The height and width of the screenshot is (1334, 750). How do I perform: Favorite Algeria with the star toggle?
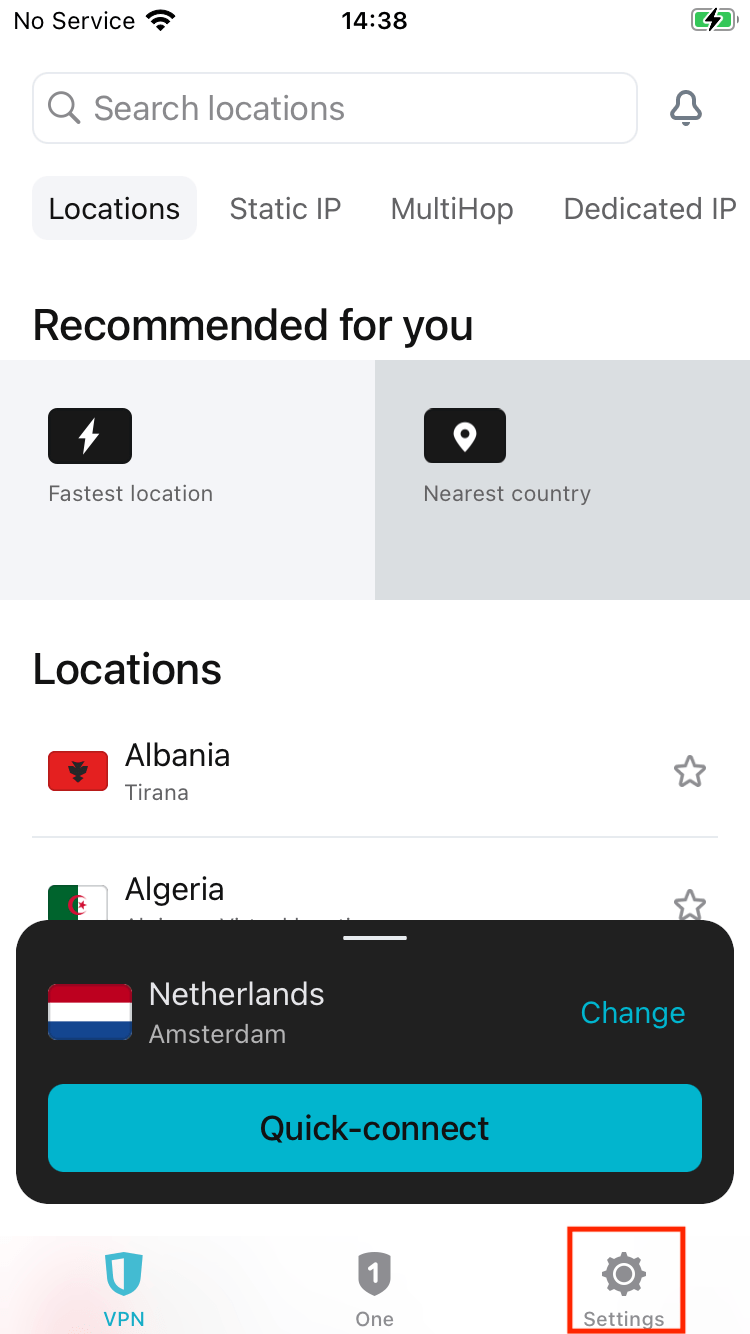(x=689, y=905)
